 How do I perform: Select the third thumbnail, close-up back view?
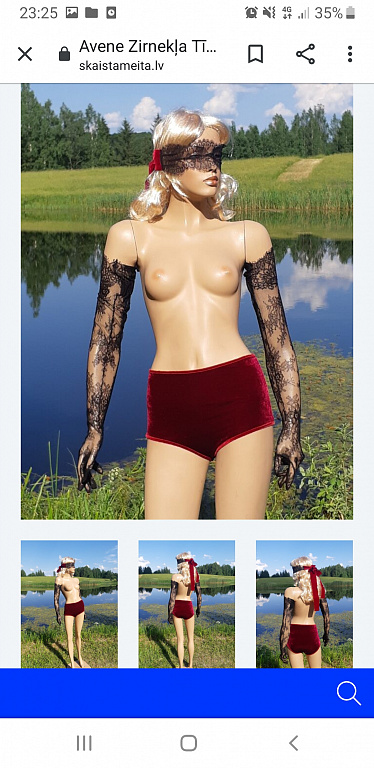click(304, 604)
